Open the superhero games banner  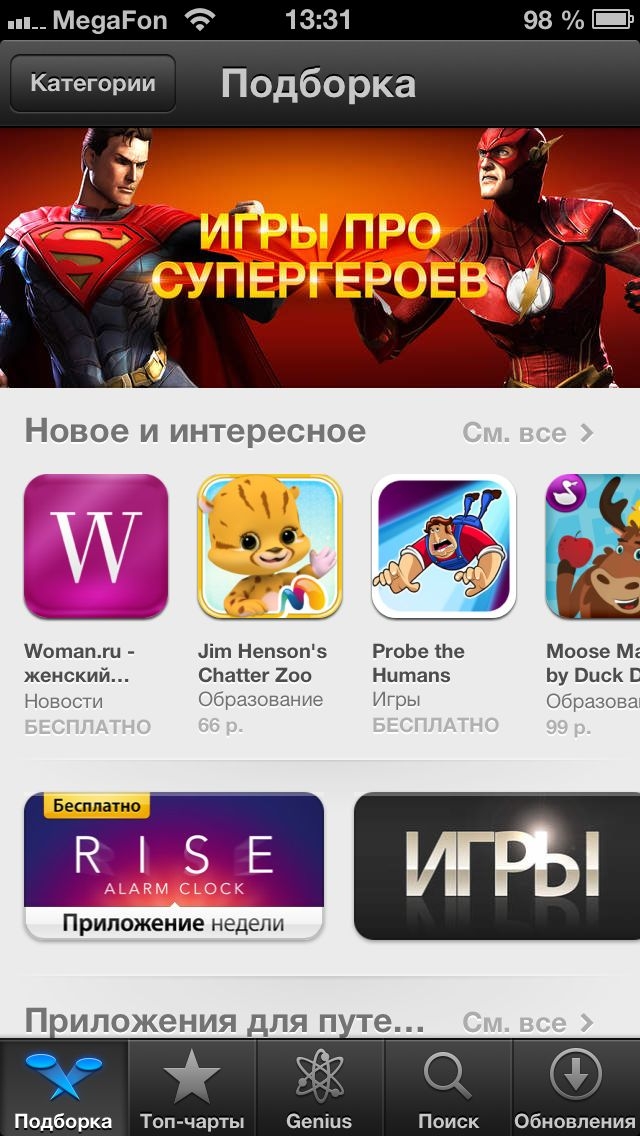point(320,257)
